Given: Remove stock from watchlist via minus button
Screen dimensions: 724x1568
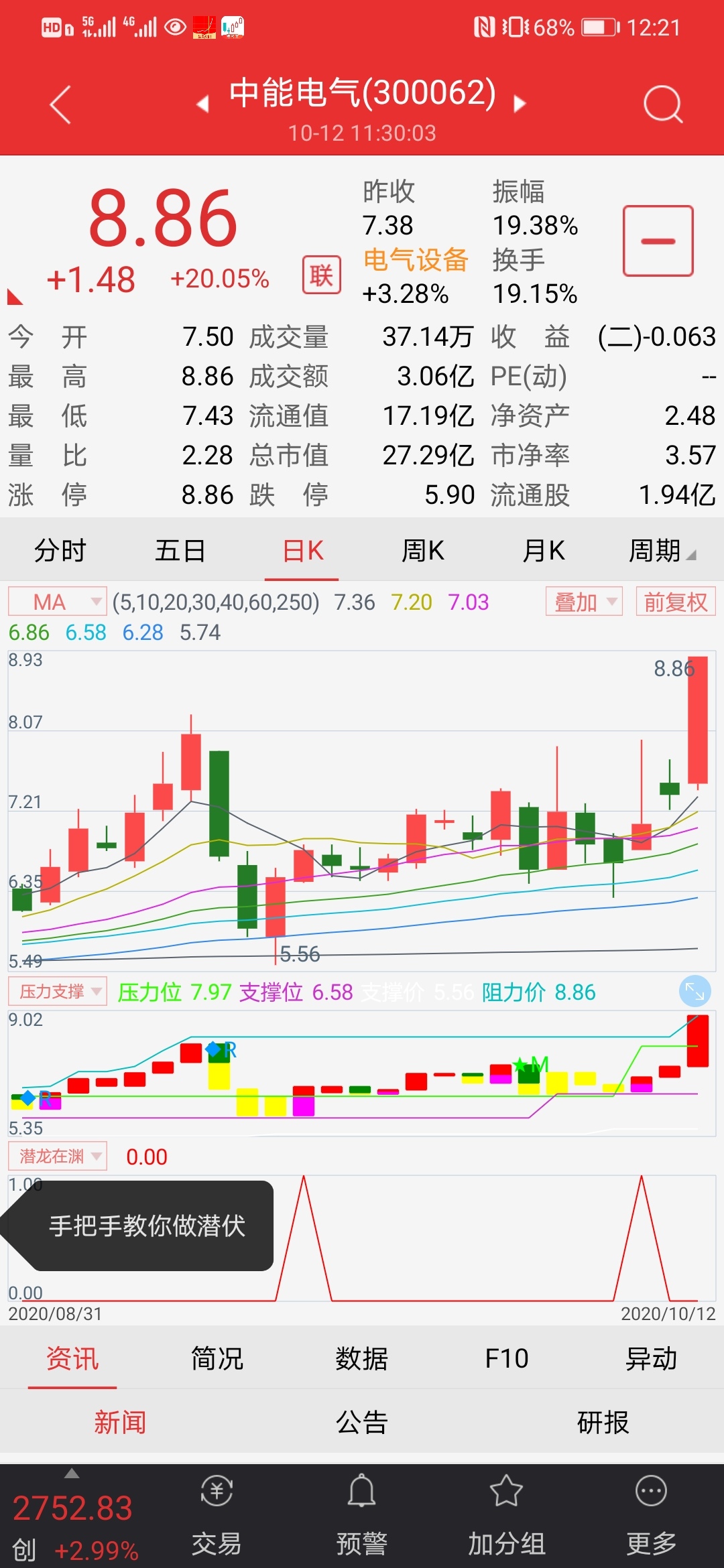Looking at the screenshot, I should tap(658, 241).
